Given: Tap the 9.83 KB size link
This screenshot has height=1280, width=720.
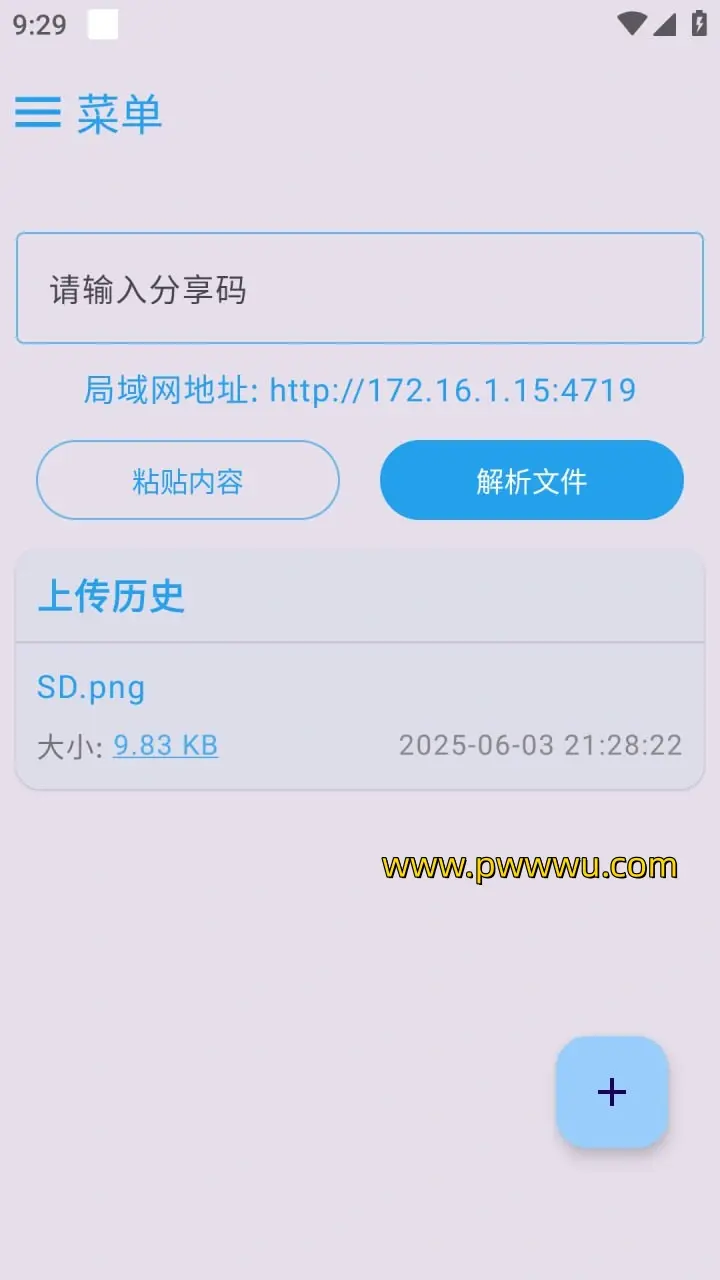Looking at the screenshot, I should [165, 746].
